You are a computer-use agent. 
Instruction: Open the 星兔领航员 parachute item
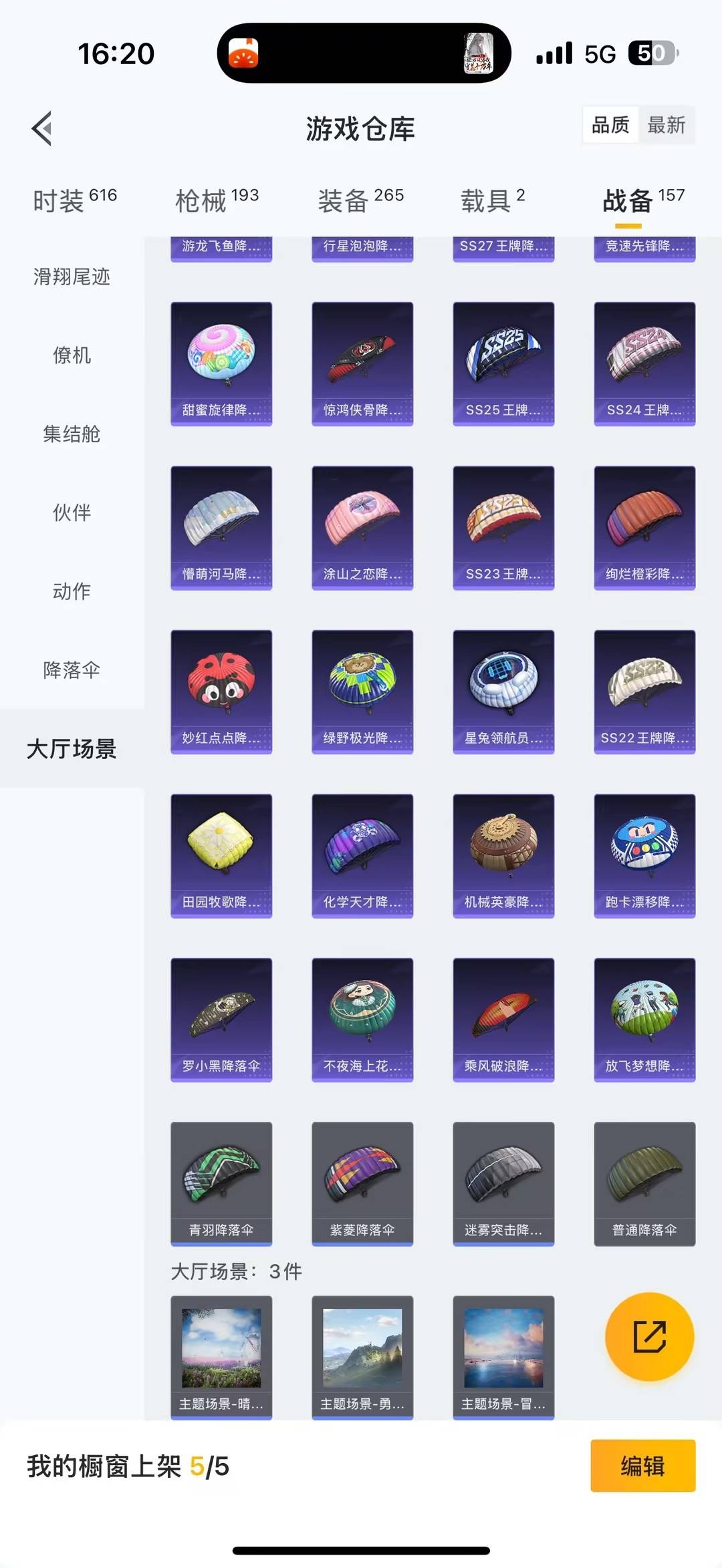click(503, 691)
